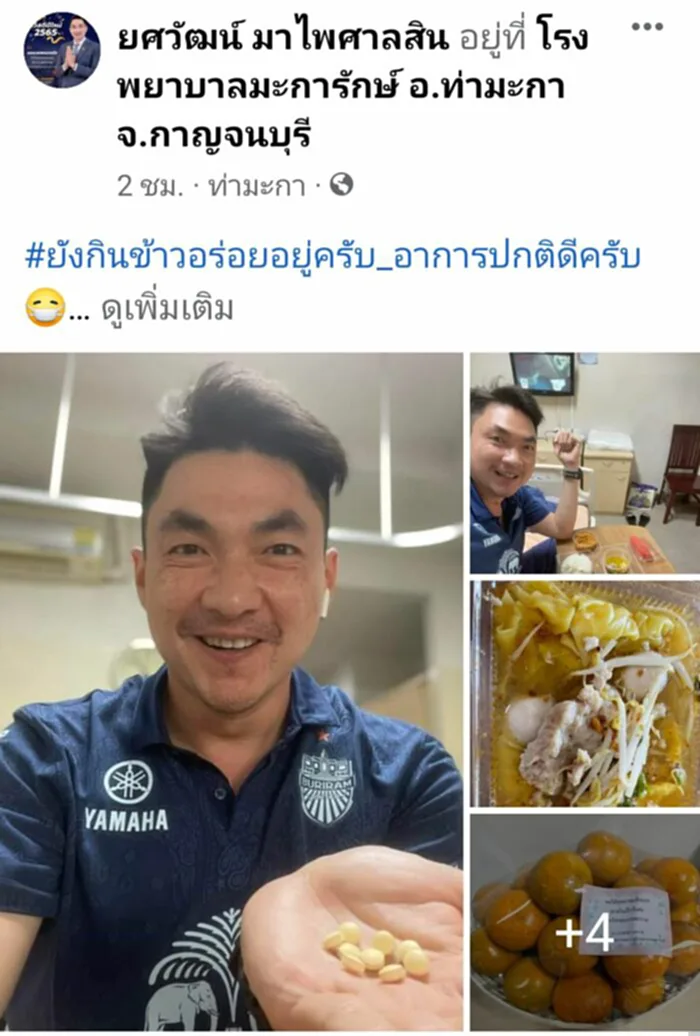
Task: Open the post's three-dot overflow menu
Action: coord(647,26)
